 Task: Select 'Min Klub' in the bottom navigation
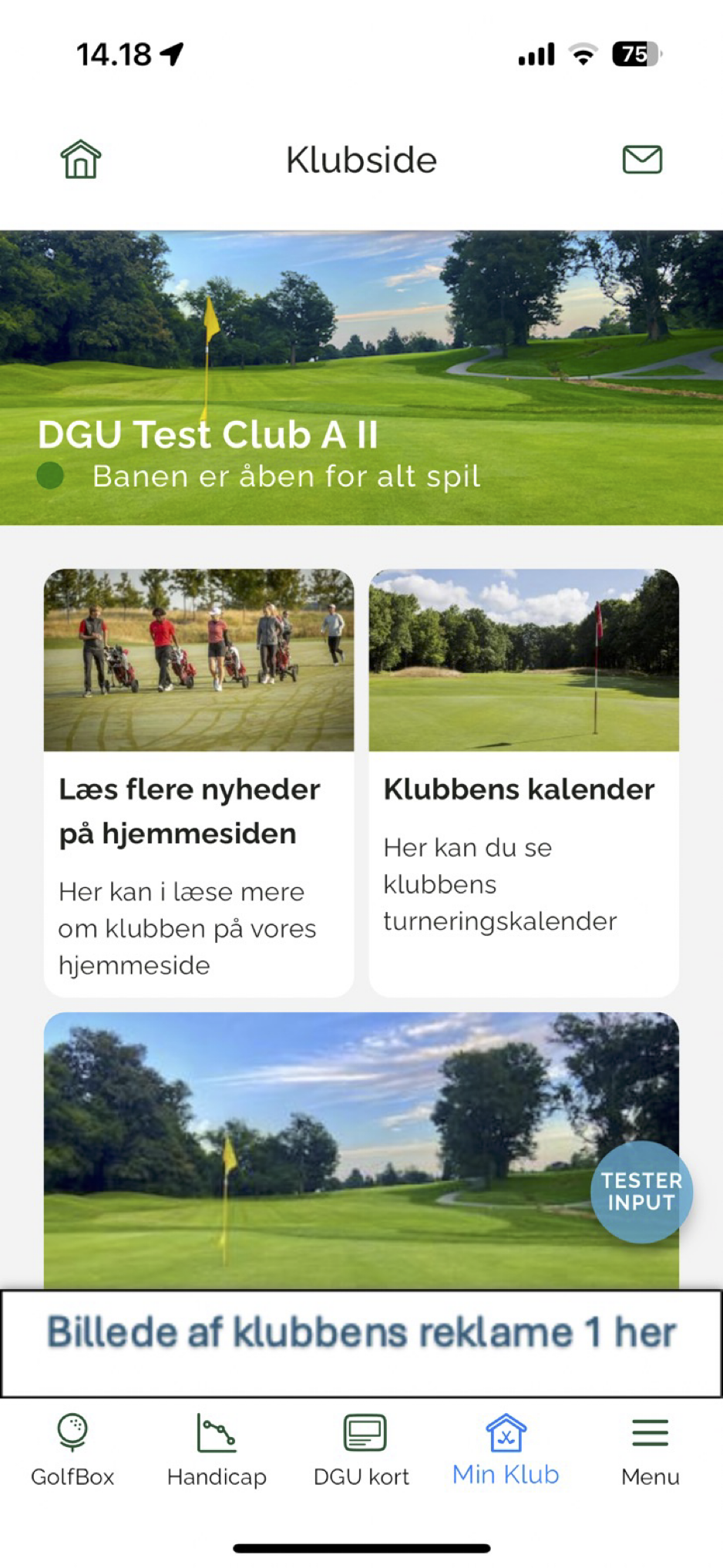coord(506,1474)
